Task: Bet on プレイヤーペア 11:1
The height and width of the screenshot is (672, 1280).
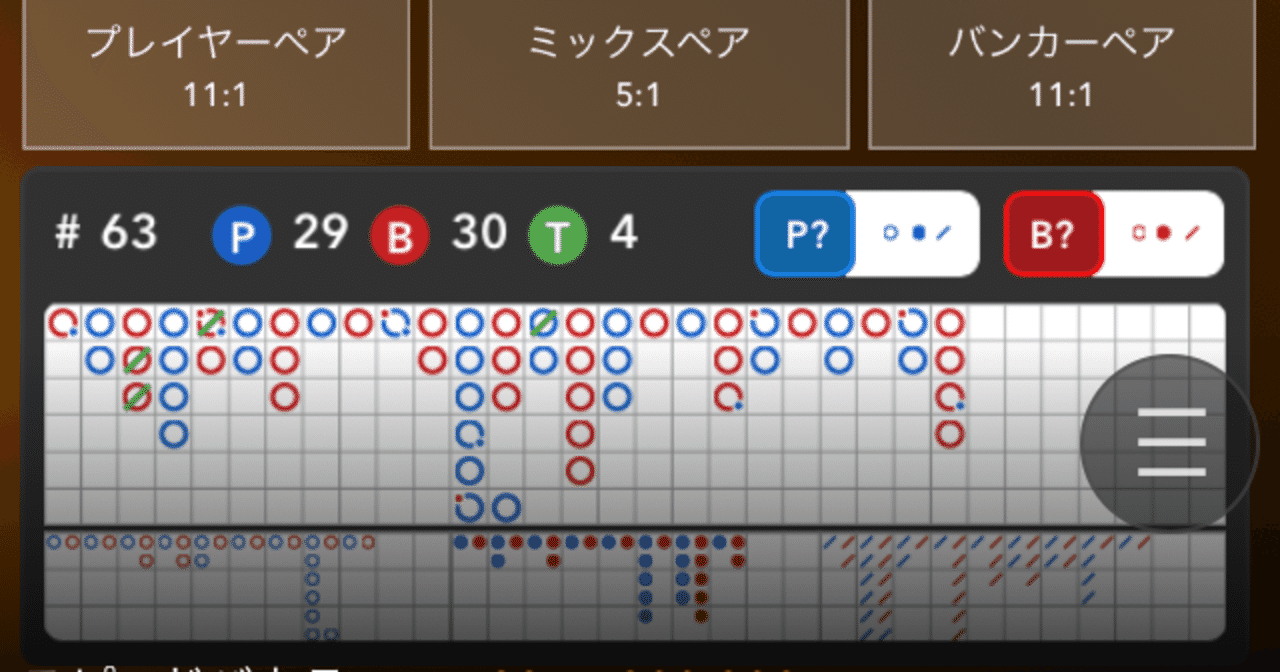Action: (216, 68)
